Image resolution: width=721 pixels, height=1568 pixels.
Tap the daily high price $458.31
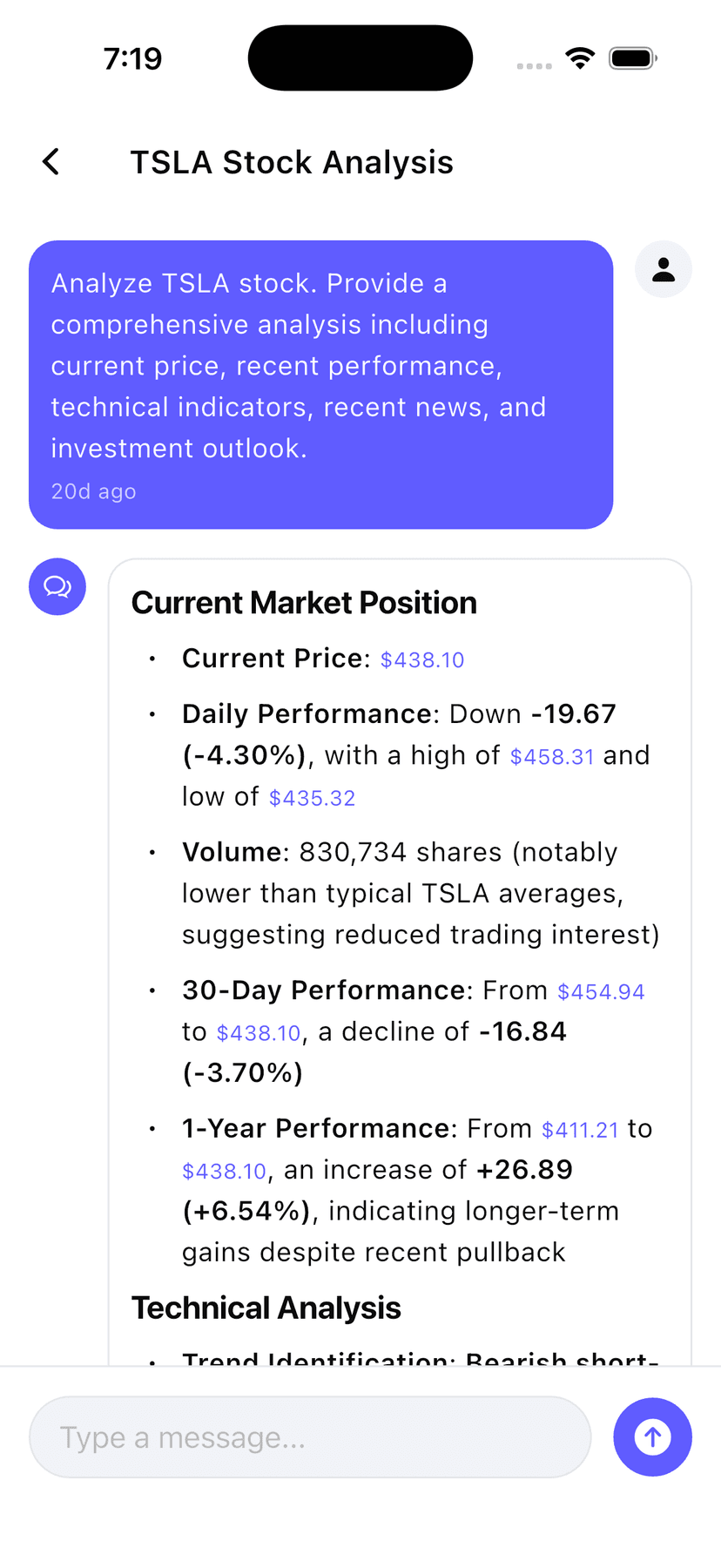pyautogui.click(x=553, y=757)
